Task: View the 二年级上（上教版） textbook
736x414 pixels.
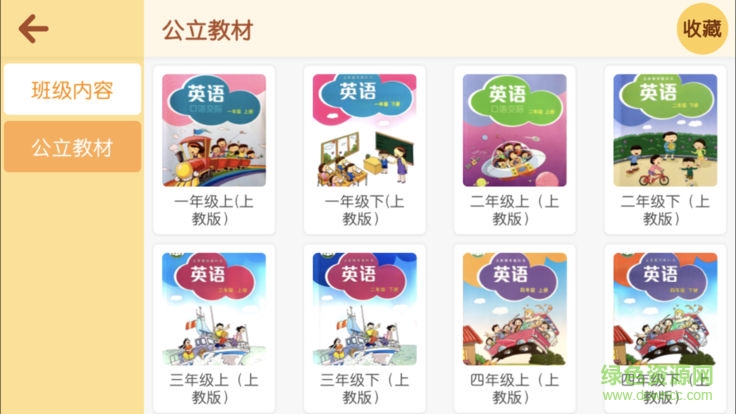Action: [x=514, y=150]
